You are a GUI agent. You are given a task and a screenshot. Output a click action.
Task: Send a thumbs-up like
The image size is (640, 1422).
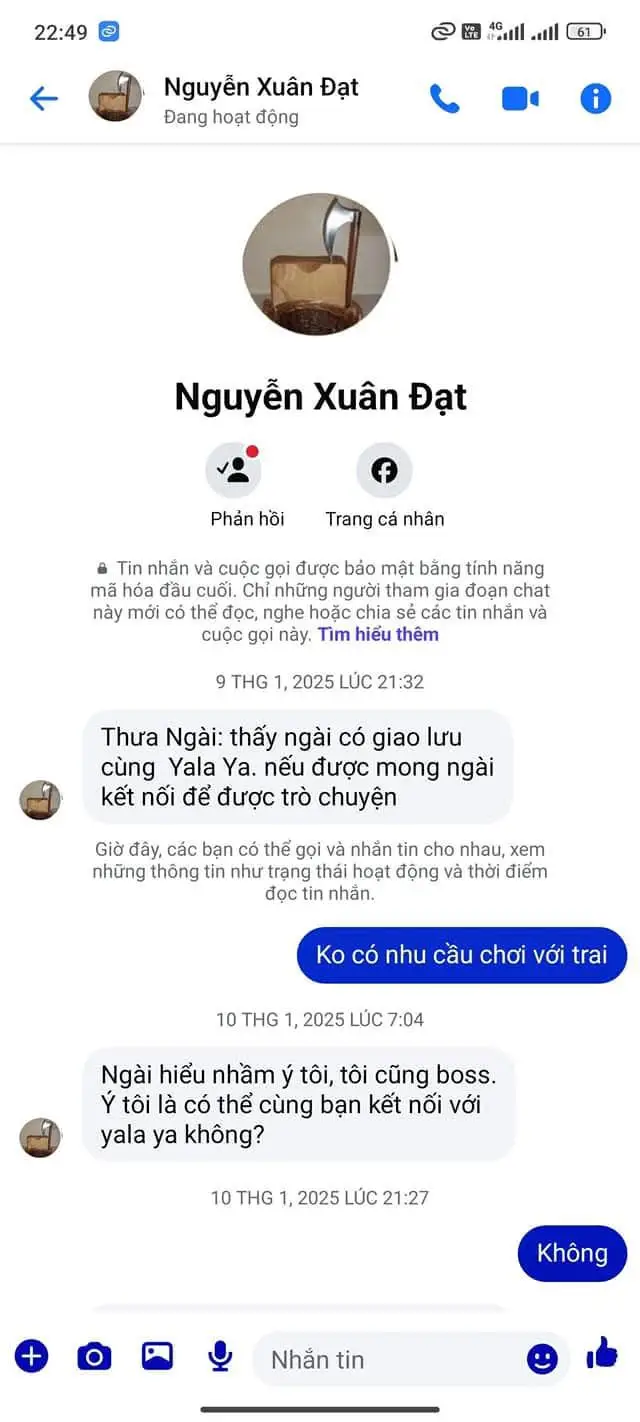pyautogui.click(x=602, y=1353)
